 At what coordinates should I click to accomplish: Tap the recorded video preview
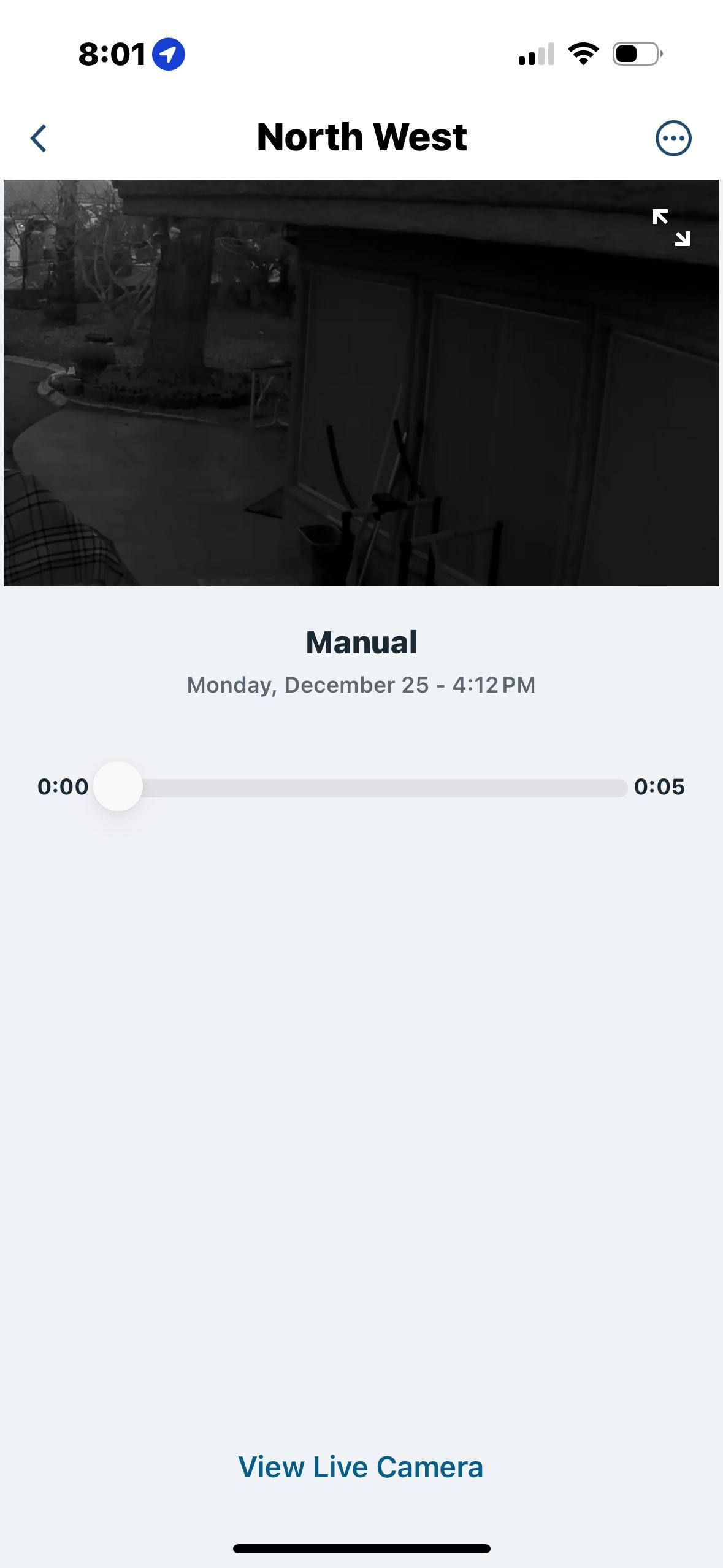[x=361, y=383]
